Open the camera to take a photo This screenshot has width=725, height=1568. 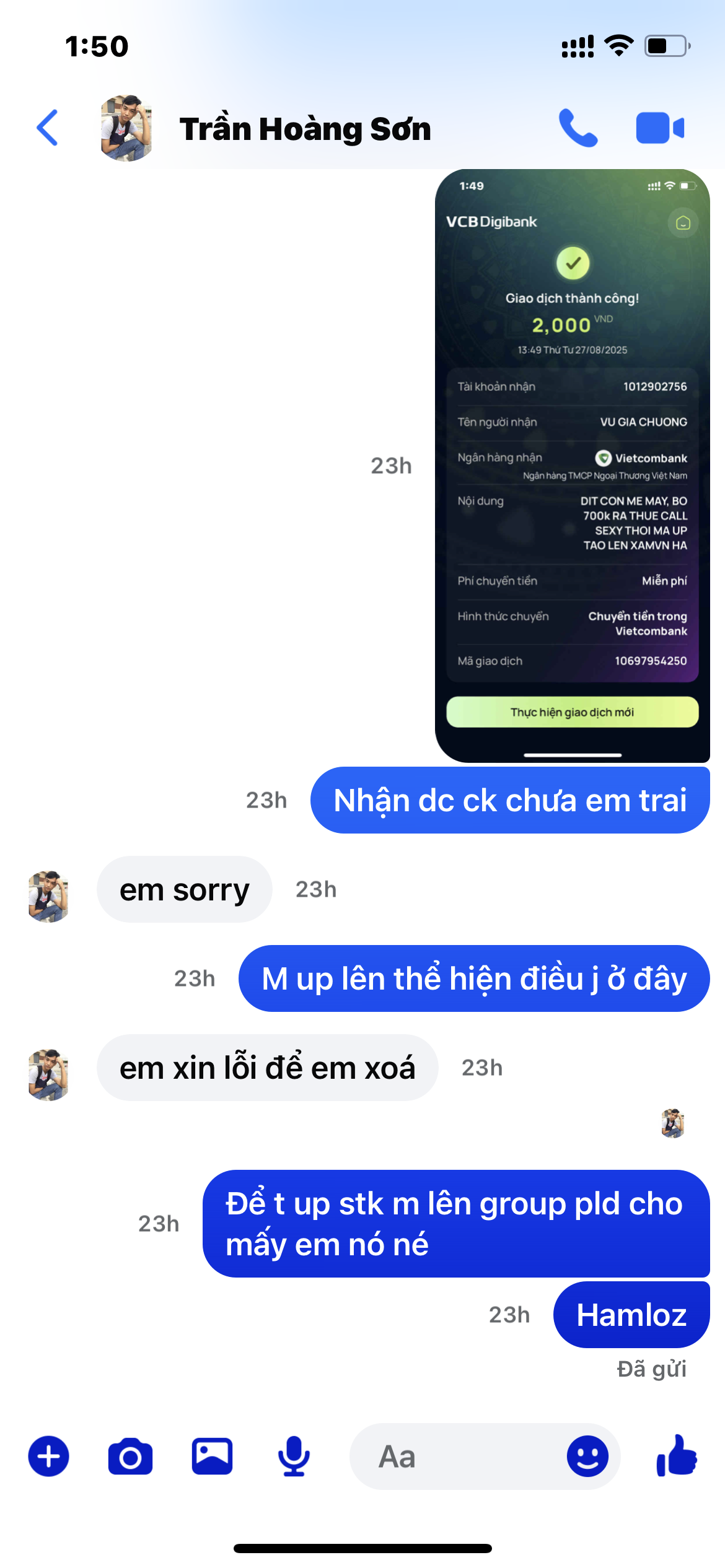[x=130, y=1456]
